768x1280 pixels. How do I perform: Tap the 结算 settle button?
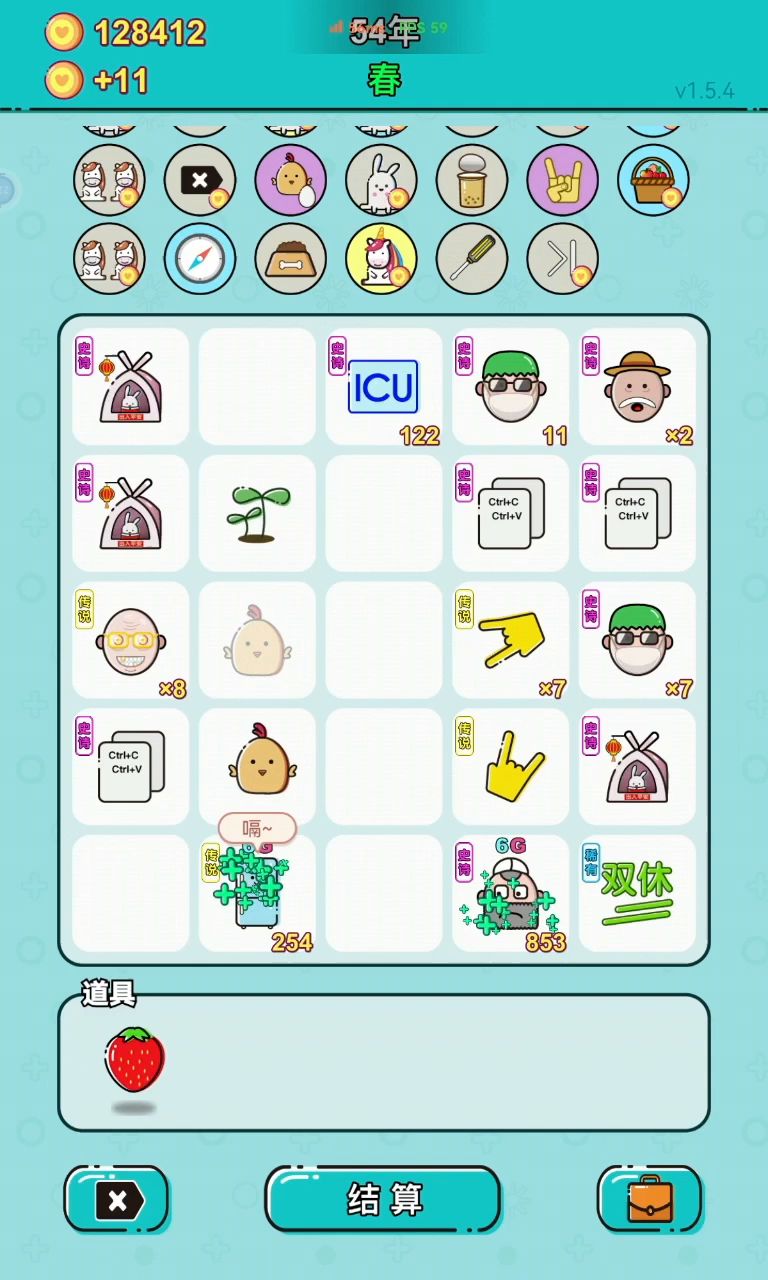pos(383,1198)
